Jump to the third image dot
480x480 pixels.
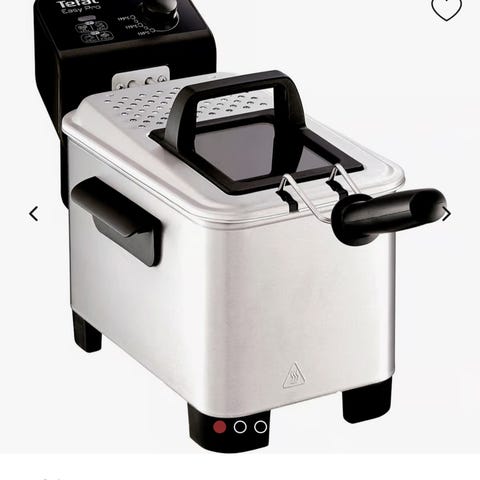[260, 427]
